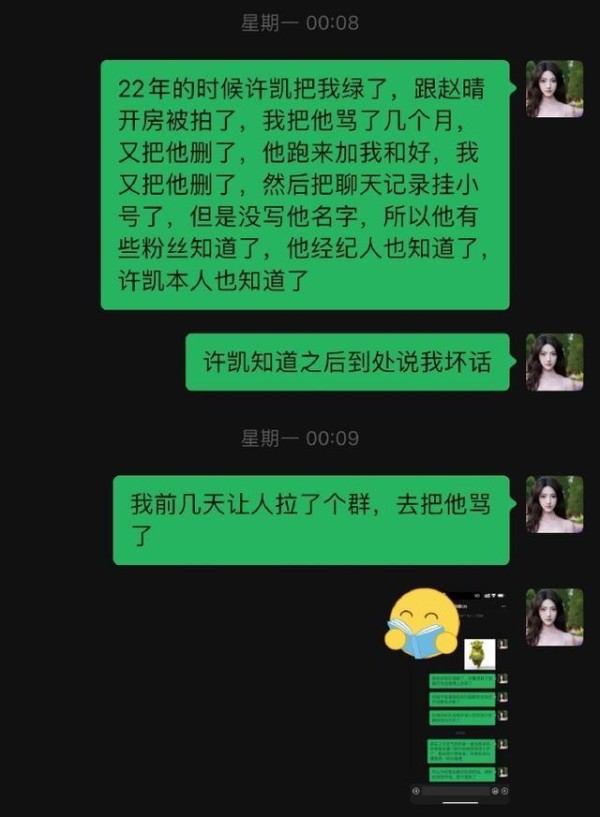The image size is (600, 817).
Task: Tap avatar beside the '22年的时候' message
Action: point(554,89)
